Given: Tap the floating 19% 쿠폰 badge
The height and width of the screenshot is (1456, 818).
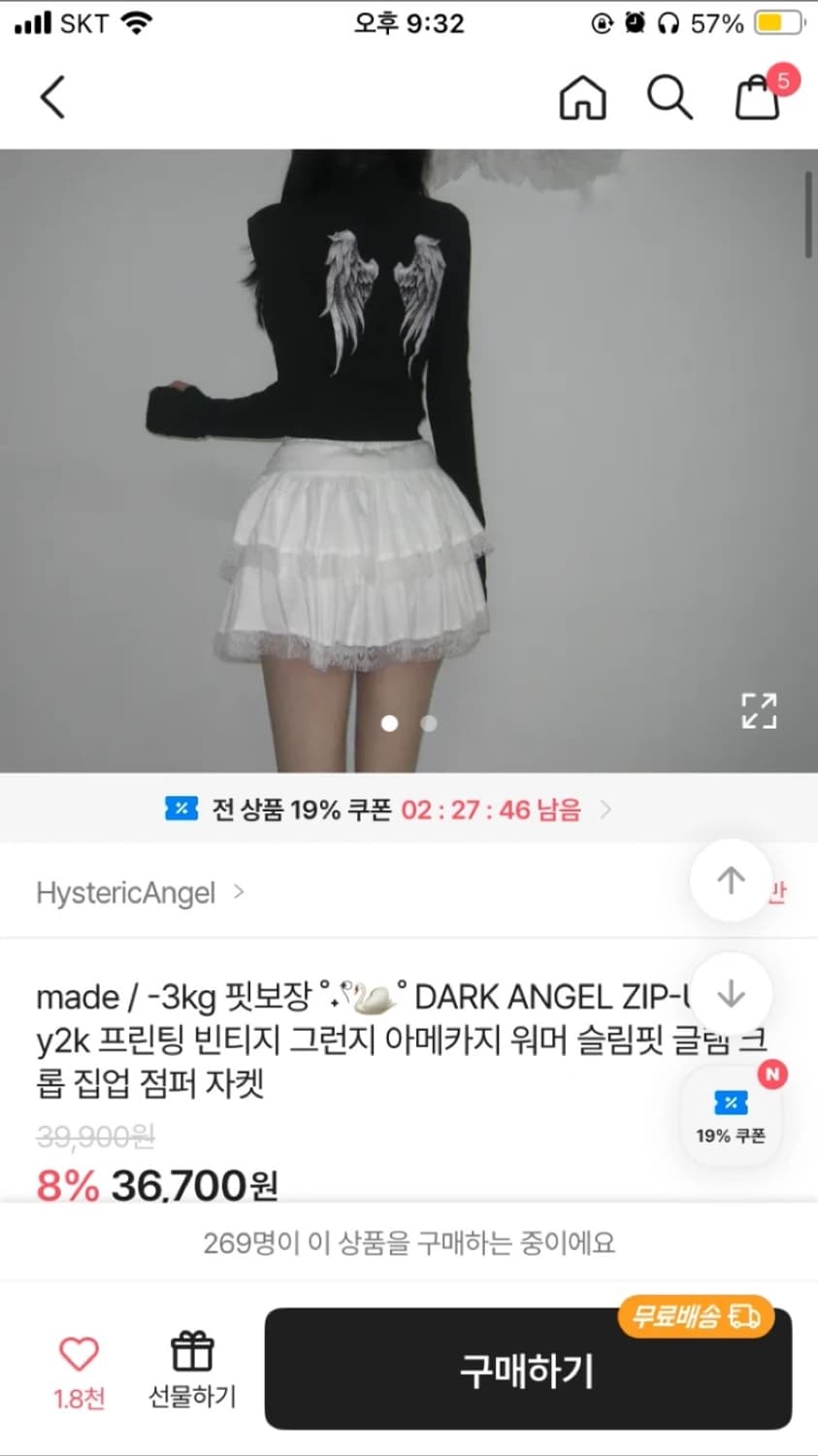Looking at the screenshot, I should click(731, 1116).
